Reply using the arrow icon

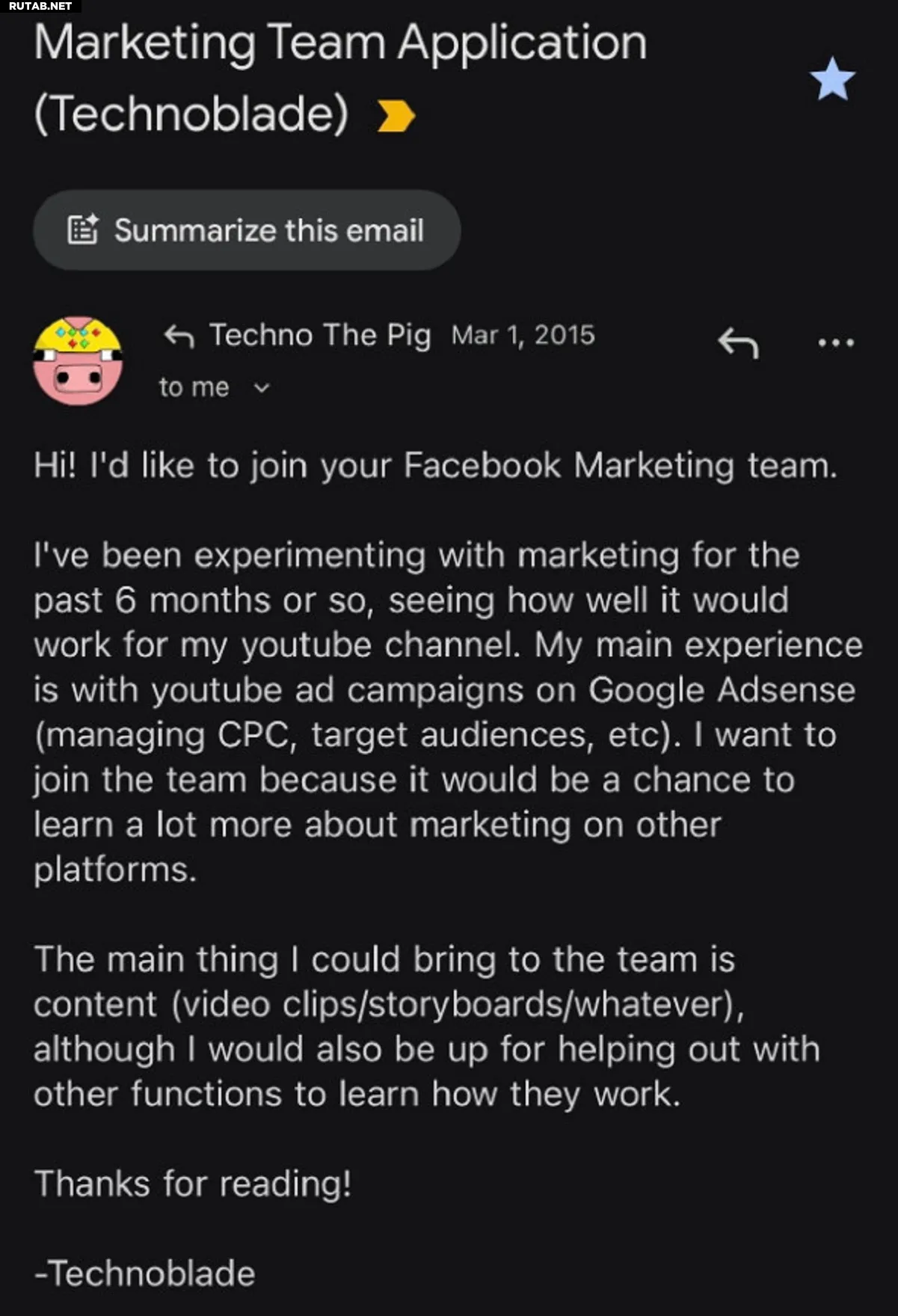pos(738,343)
